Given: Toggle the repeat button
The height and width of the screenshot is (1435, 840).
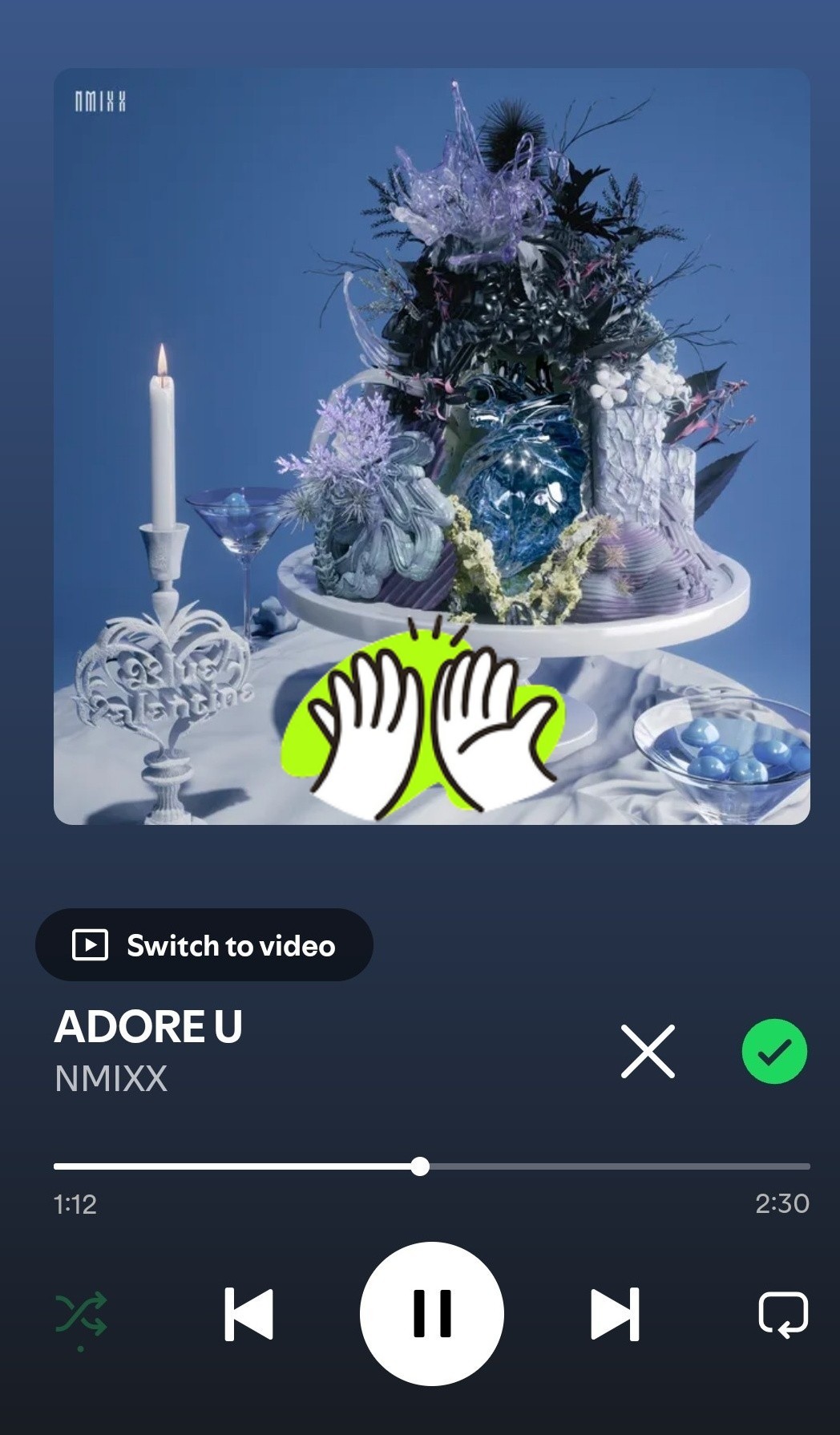Looking at the screenshot, I should 782,1314.
